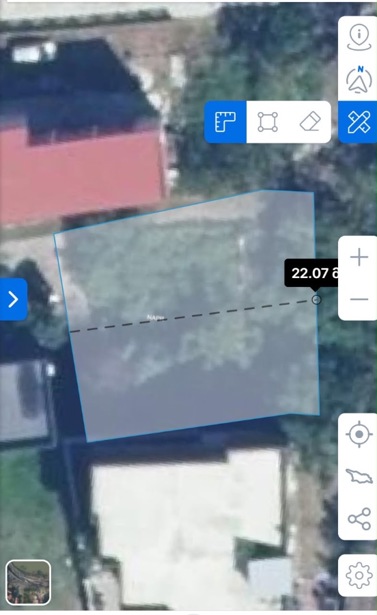The width and height of the screenshot is (377, 615).
Task: Toggle the drawing tools panel
Action: tap(359, 122)
